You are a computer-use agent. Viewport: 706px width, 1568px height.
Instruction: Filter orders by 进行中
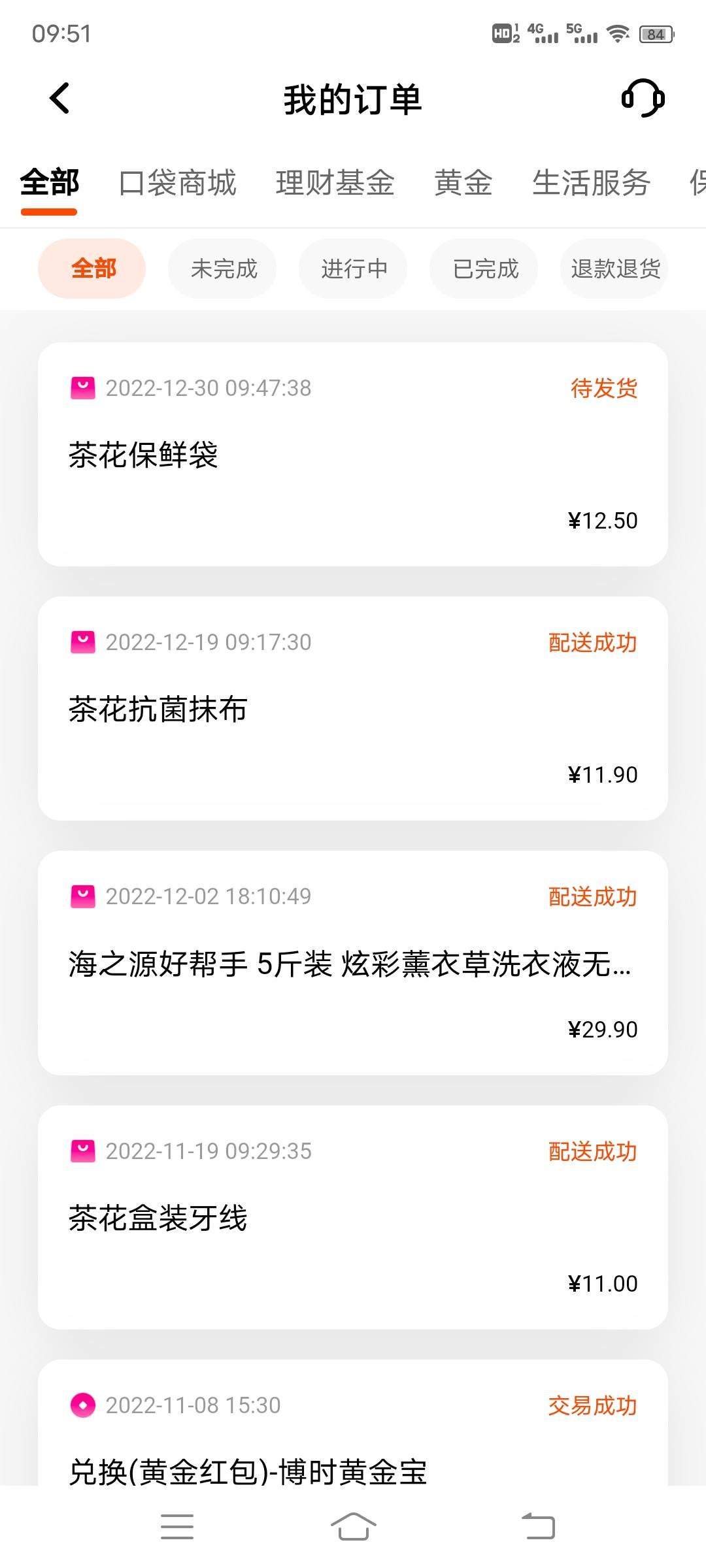pos(354,269)
